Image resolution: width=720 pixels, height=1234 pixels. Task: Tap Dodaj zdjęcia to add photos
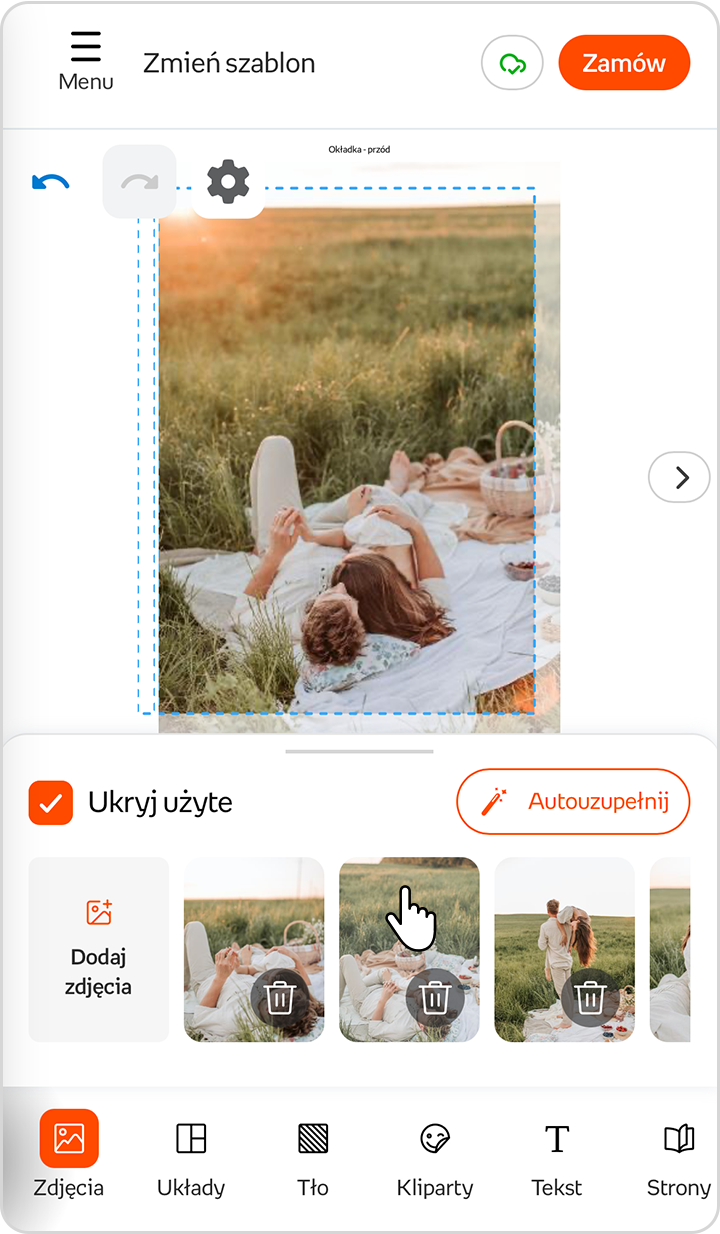pos(99,950)
